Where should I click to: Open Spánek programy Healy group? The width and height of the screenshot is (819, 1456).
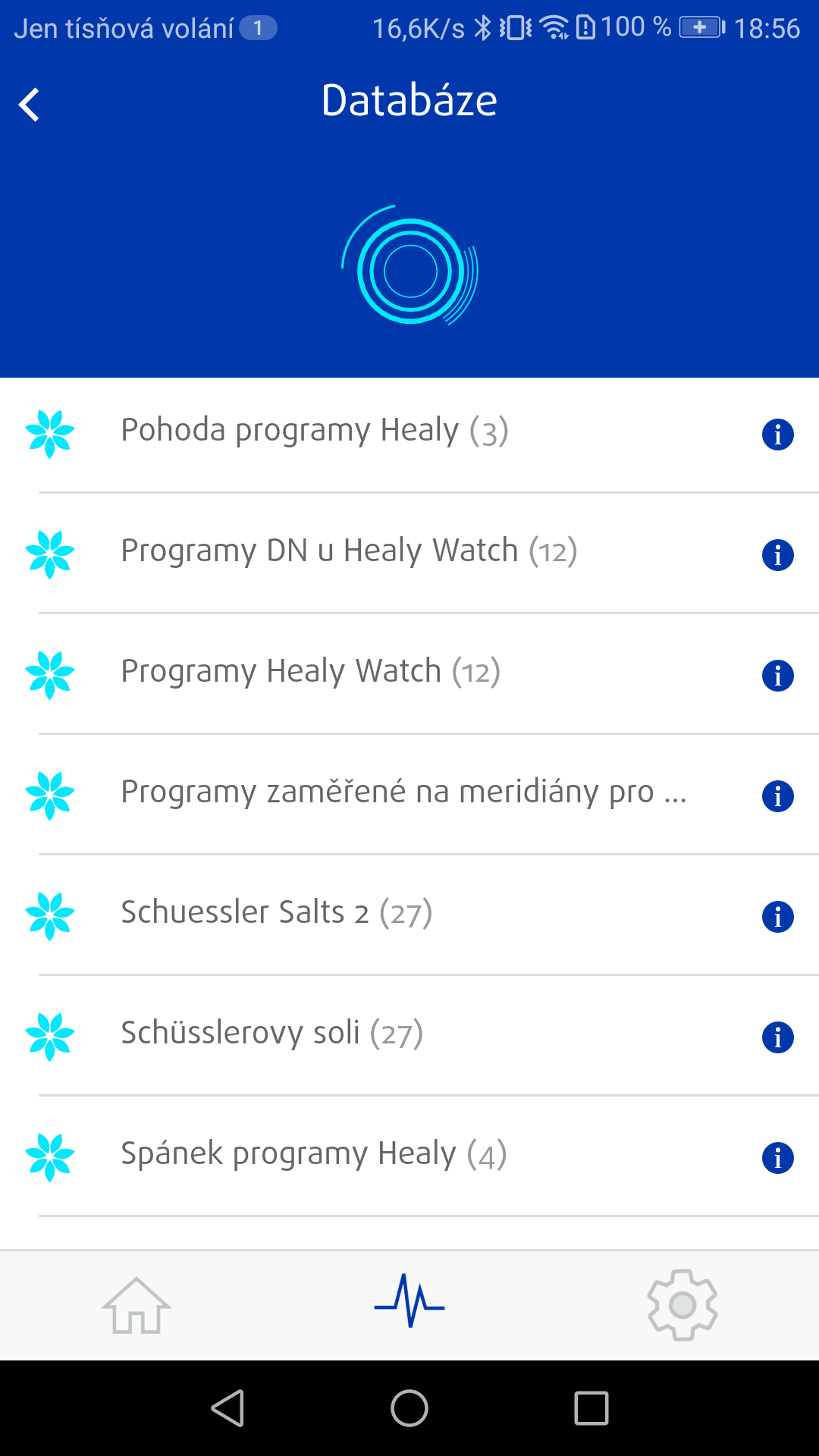click(313, 1154)
